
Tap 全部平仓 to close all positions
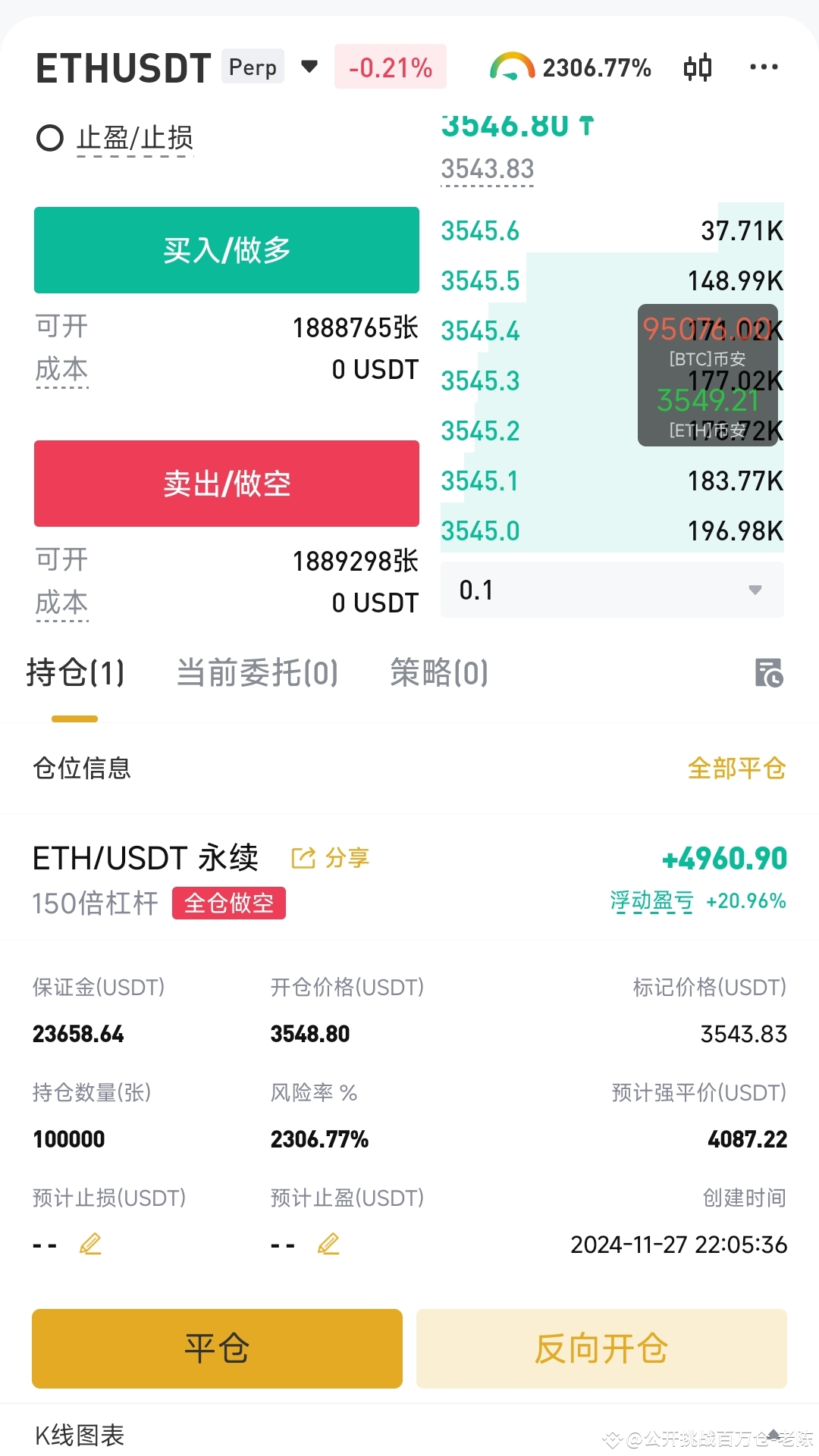[x=736, y=769]
